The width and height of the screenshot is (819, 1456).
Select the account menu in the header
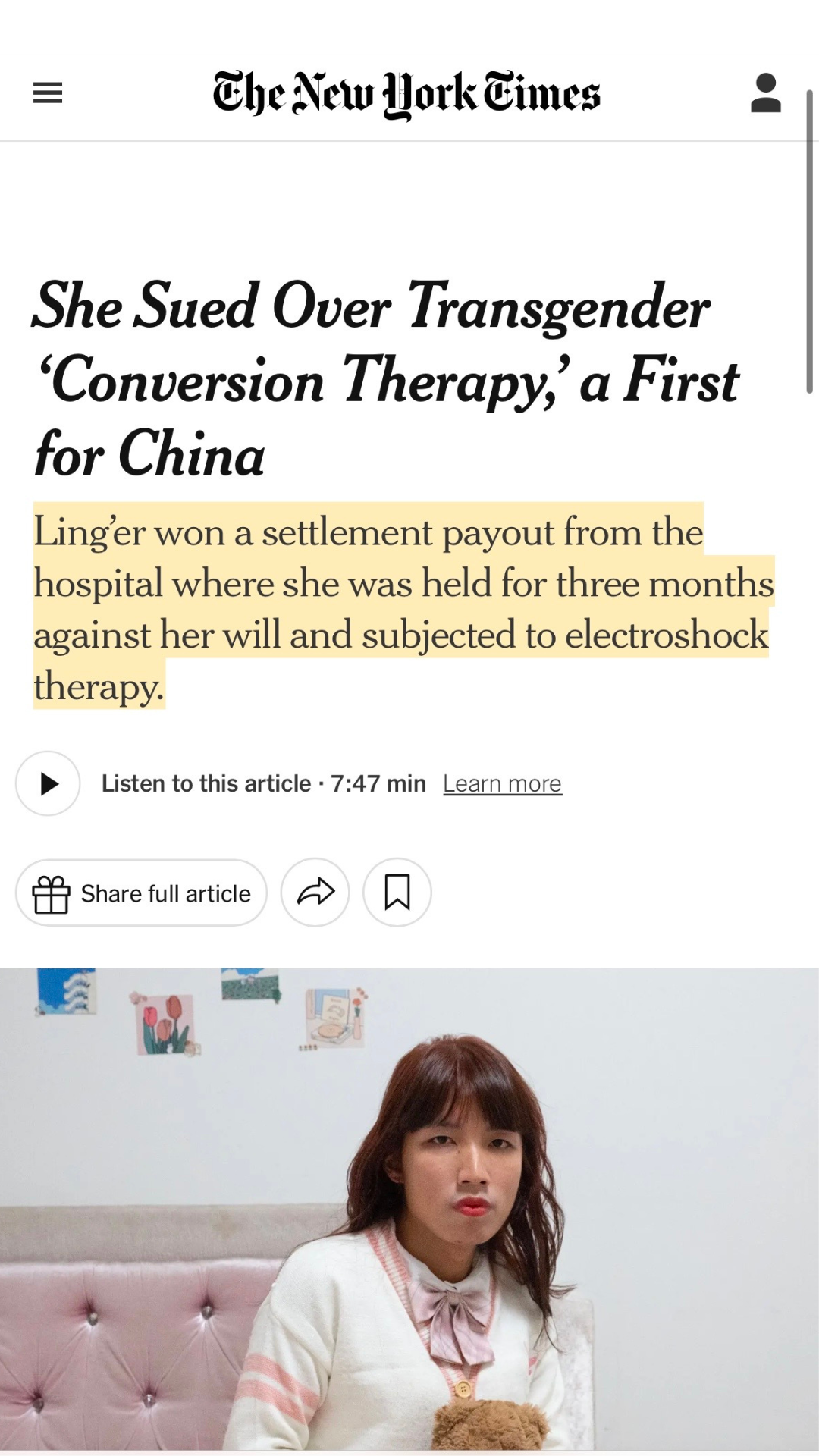765,93
